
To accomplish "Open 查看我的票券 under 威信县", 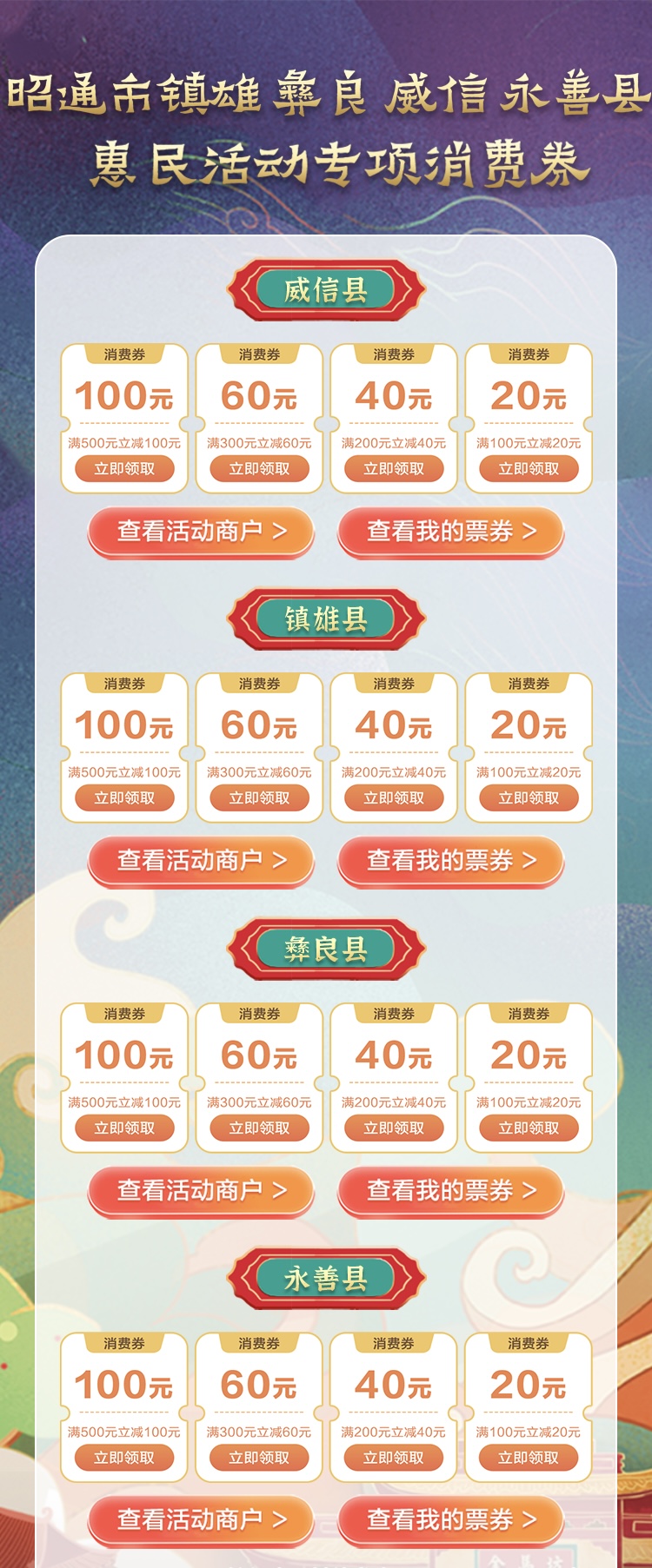I will (x=451, y=531).
